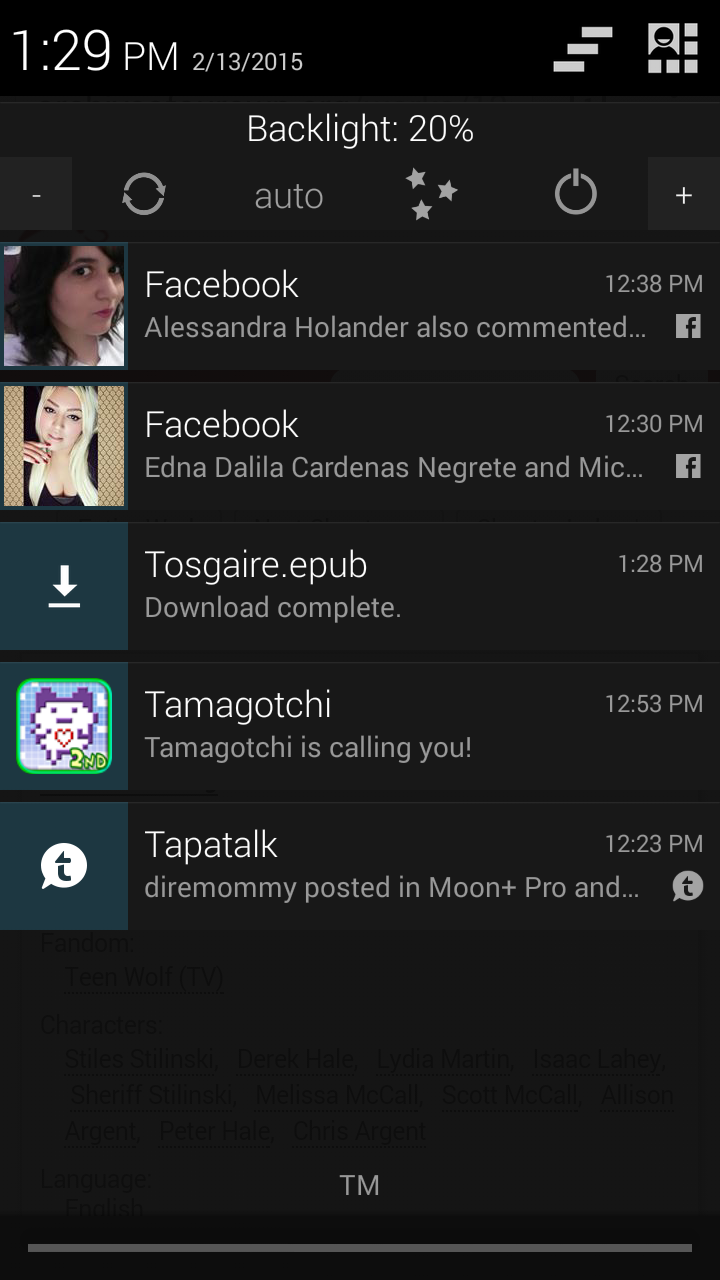The width and height of the screenshot is (720, 1280).
Task: Decrease backlight with the minus button
Action: click(x=36, y=195)
